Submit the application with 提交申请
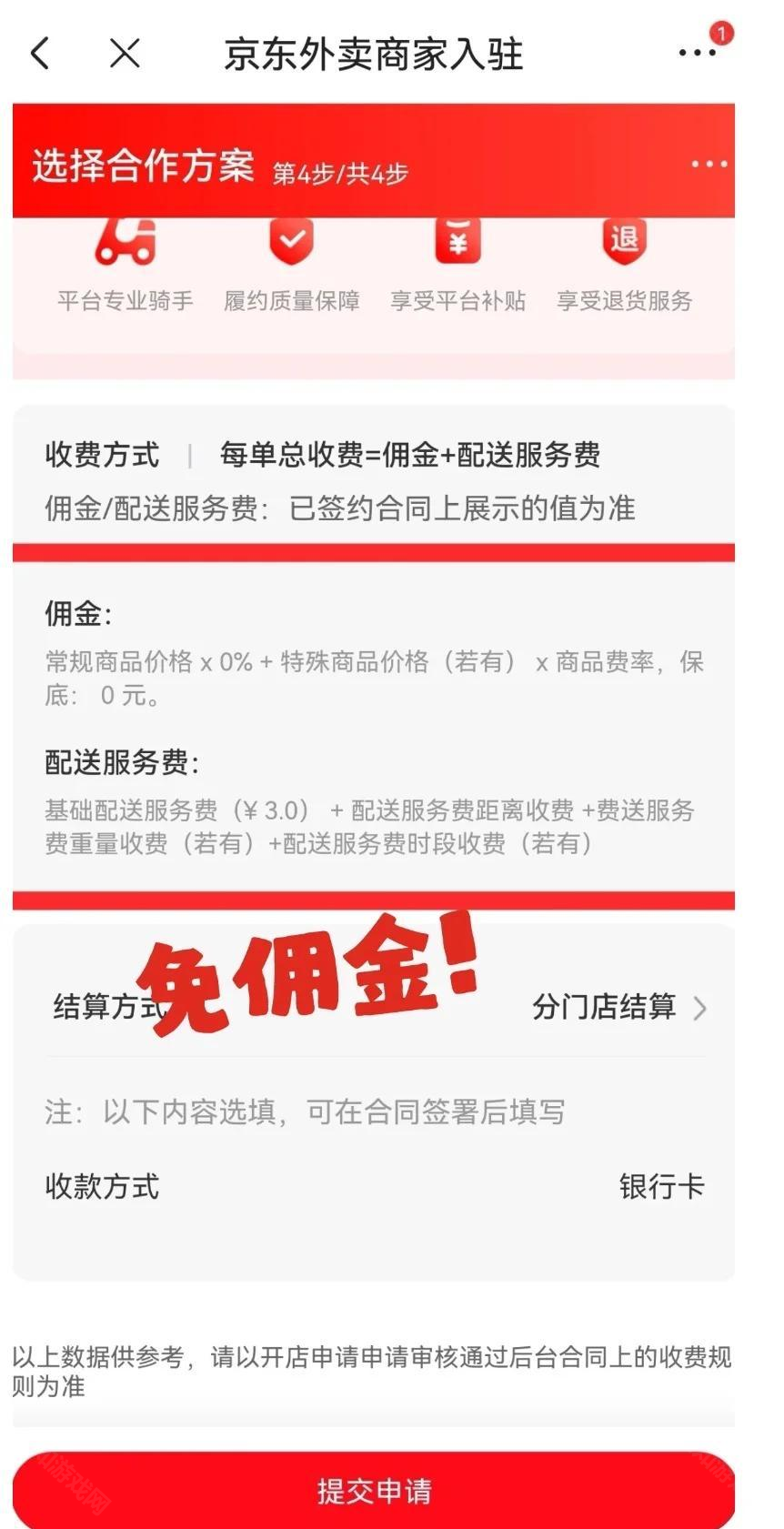The height and width of the screenshot is (1529, 784). point(373,1492)
